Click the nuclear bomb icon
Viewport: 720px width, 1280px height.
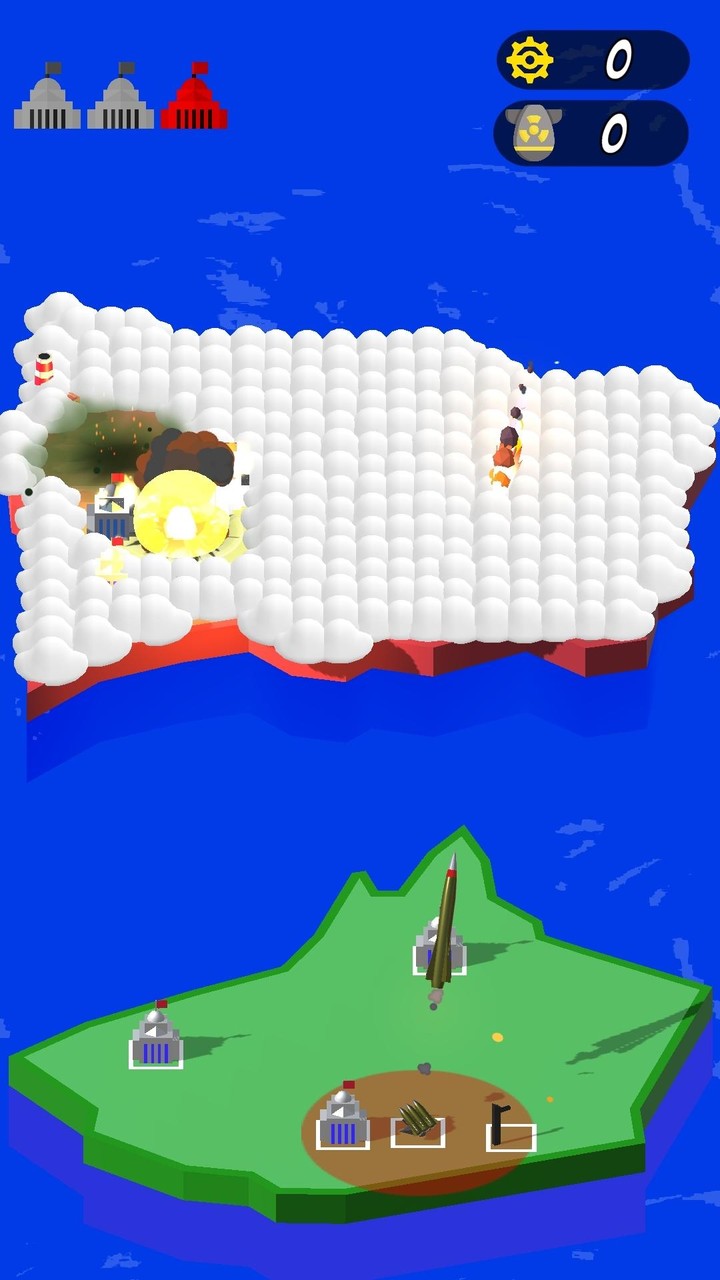point(533,131)
